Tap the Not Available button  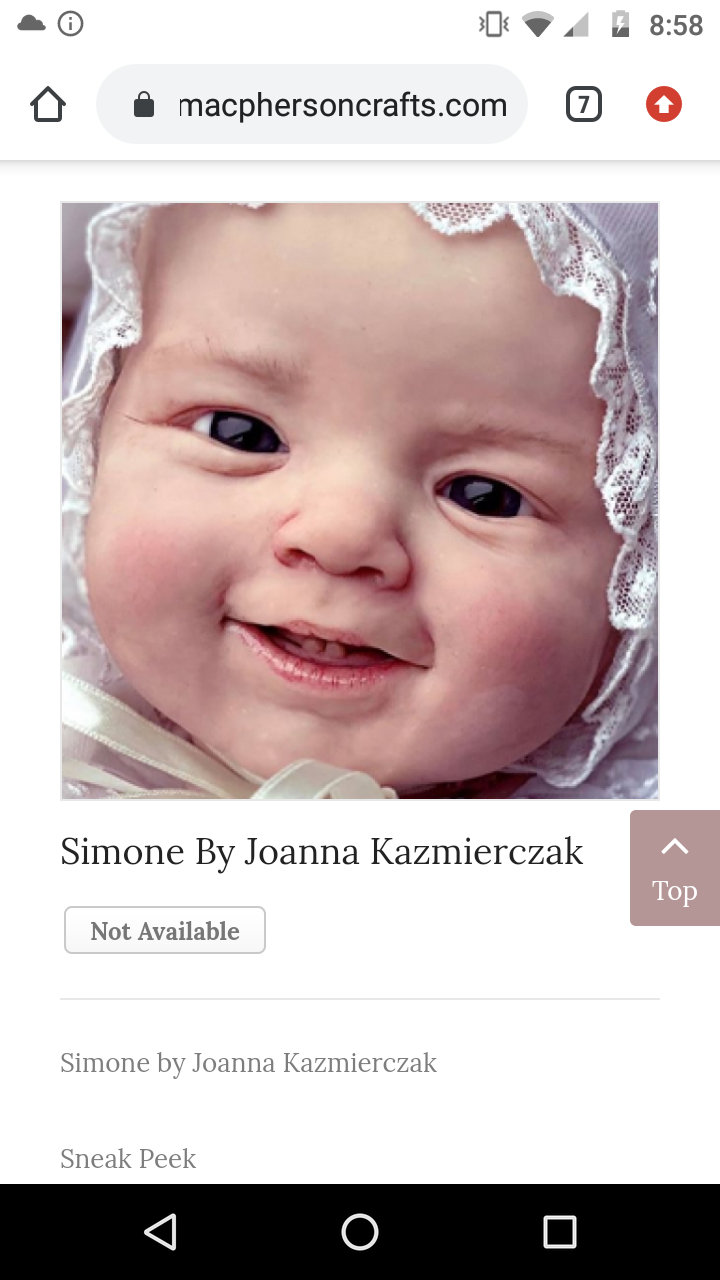165,930
